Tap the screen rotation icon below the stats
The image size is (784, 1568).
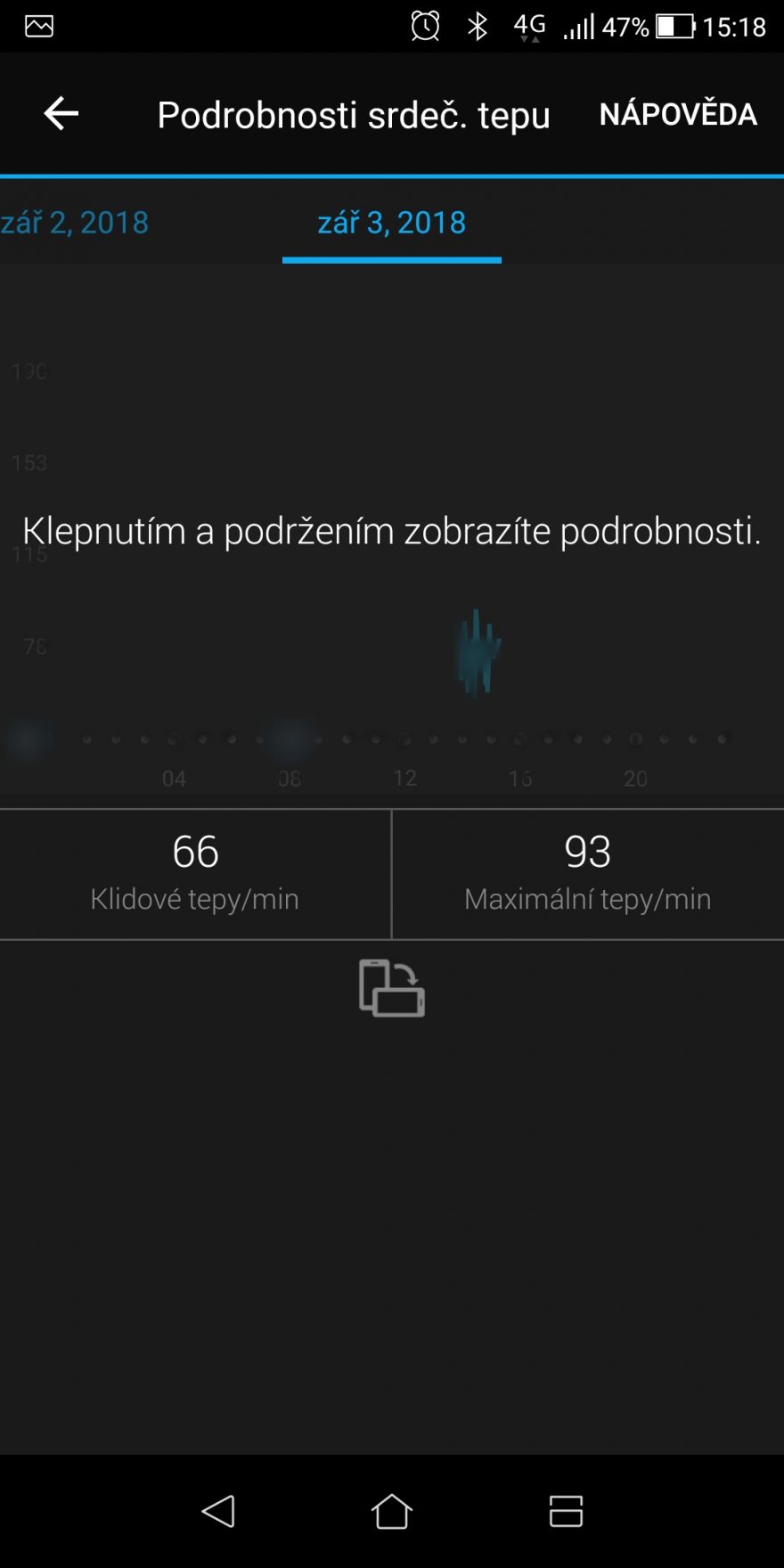(x=392, y=987)
